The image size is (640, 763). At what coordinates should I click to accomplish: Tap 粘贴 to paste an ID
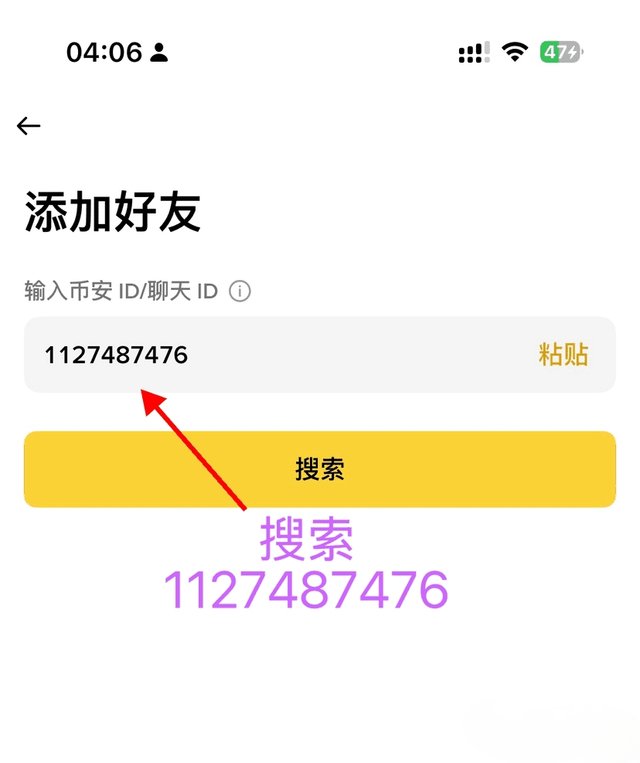563,354
